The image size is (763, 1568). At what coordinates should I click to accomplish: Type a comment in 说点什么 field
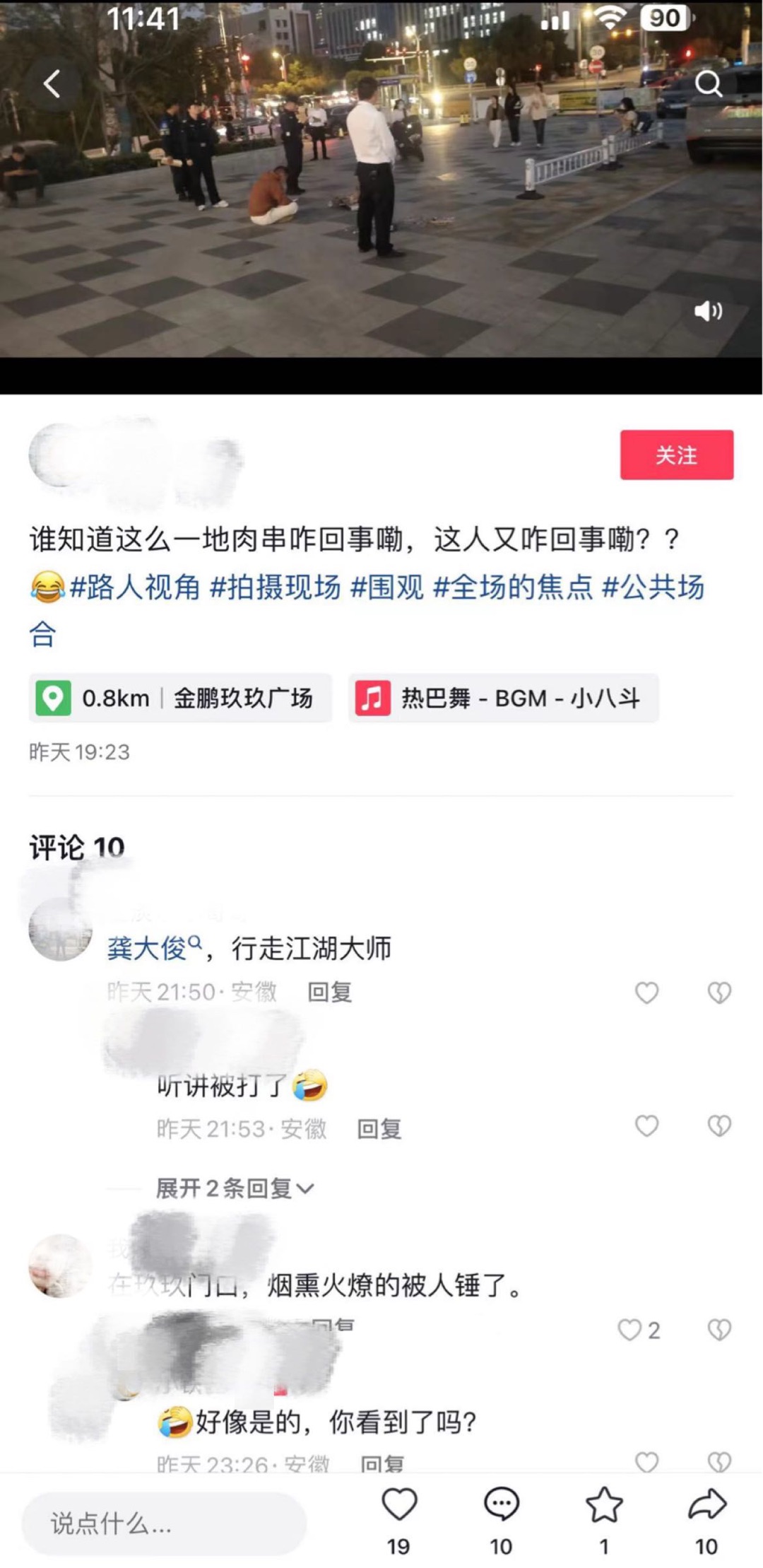(x=164, y=1523)
